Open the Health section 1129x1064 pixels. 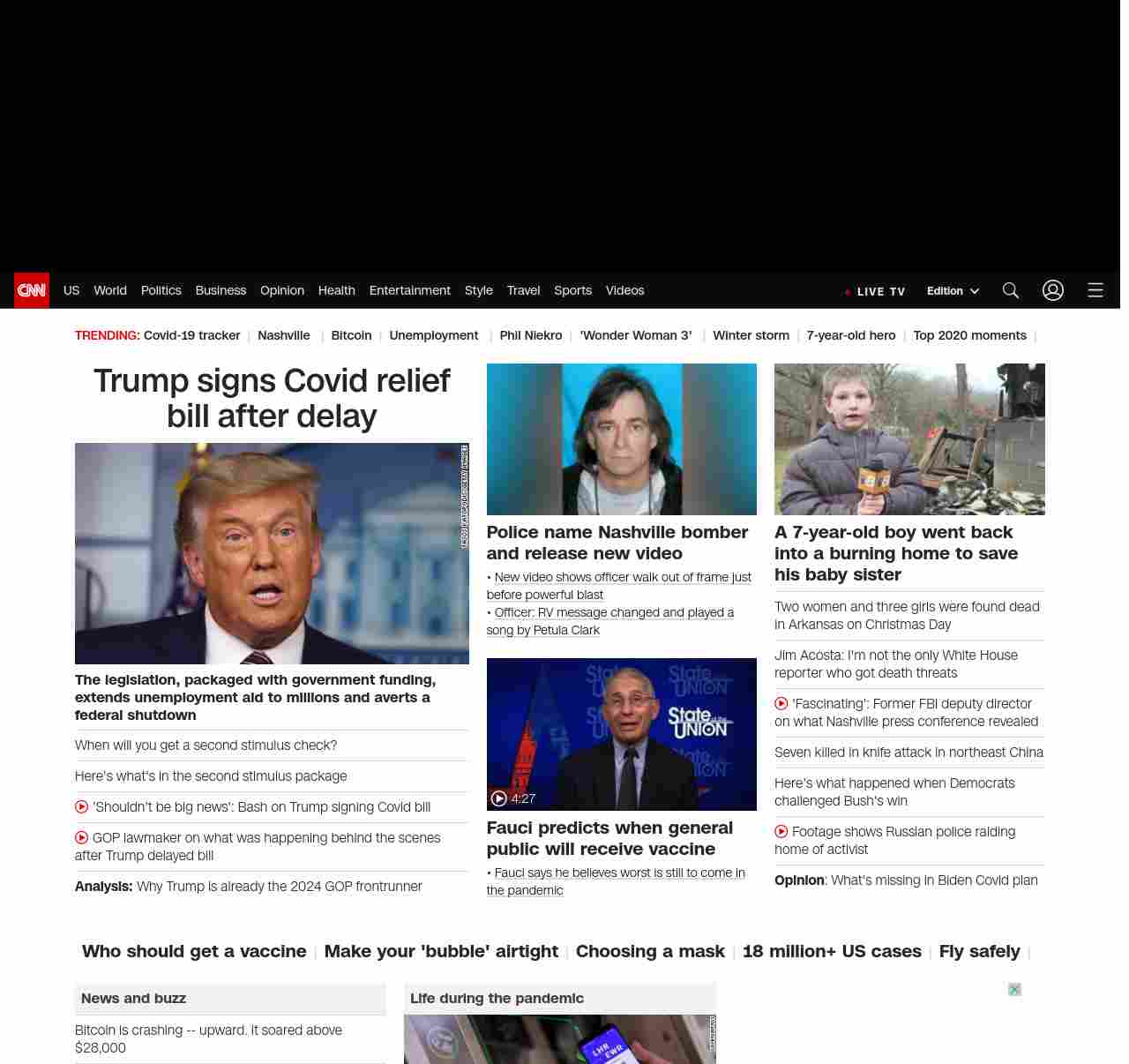(336, 290)
